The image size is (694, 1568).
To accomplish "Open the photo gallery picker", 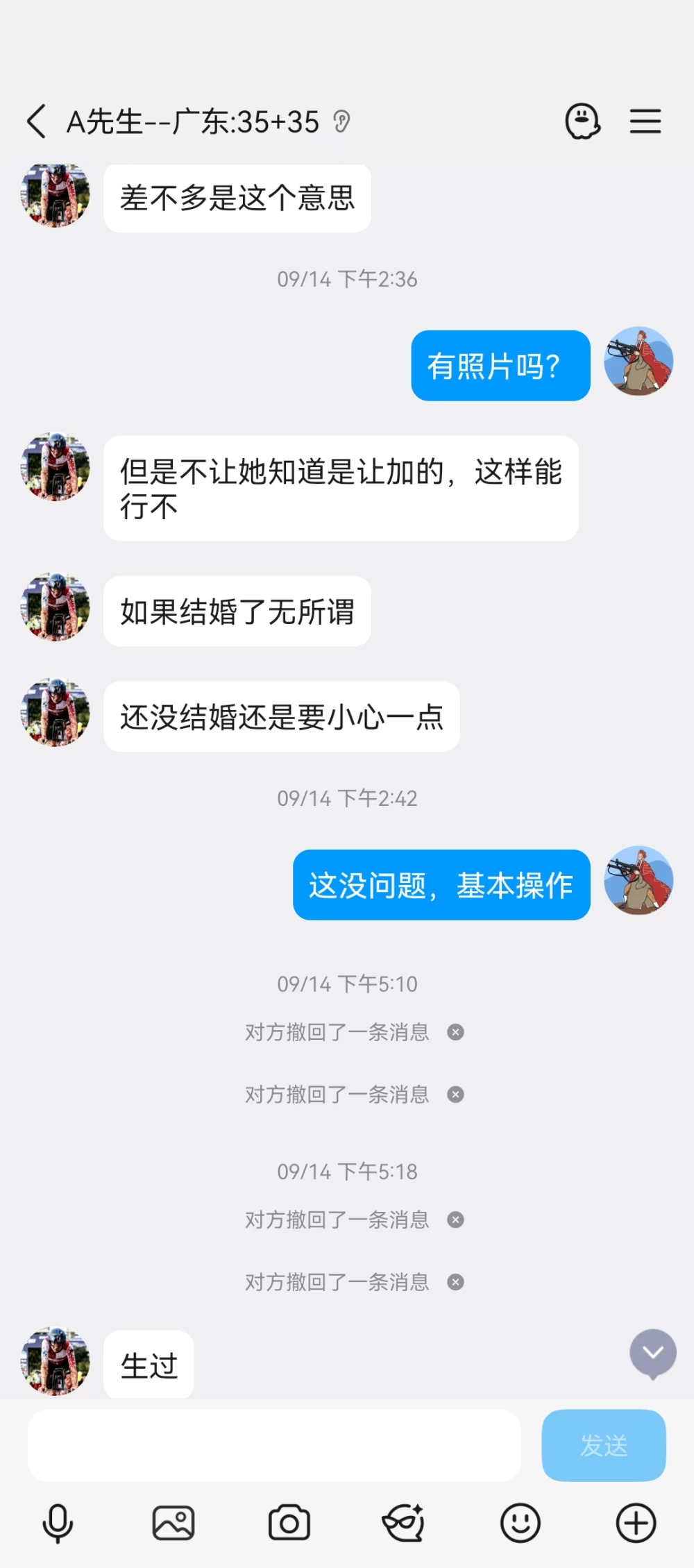I will pyautogui.click(x=173, y=1524).
